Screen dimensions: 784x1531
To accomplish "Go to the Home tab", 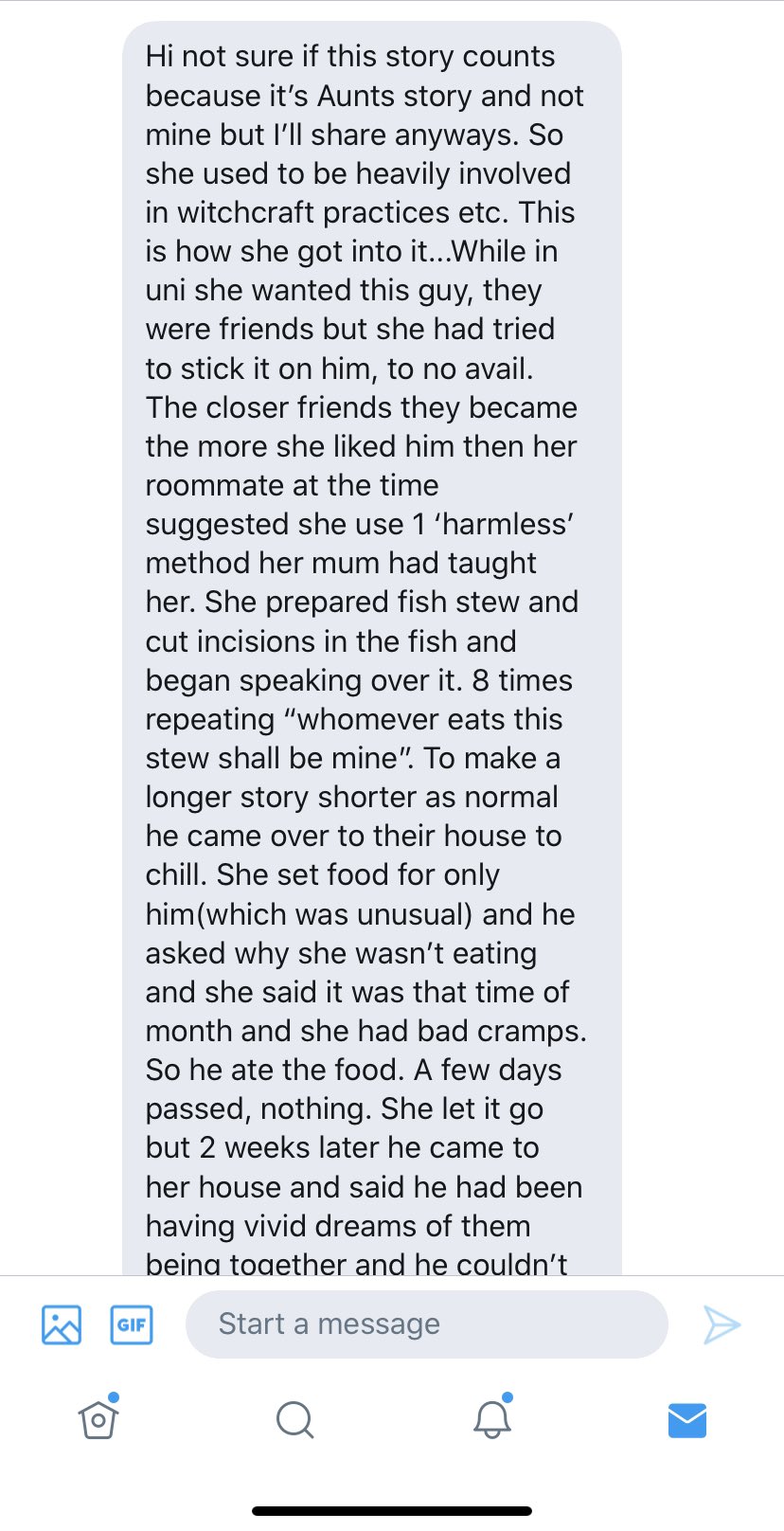I will (98, 1419).
